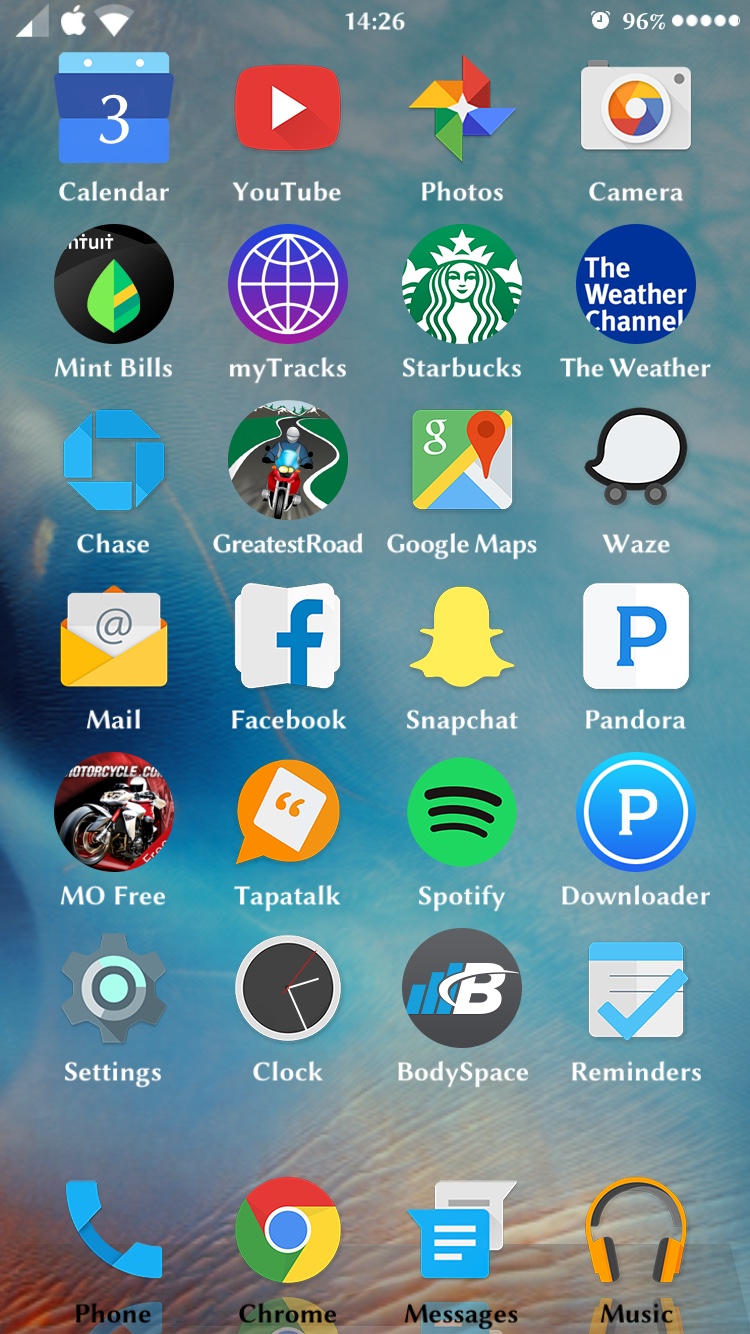Open the Starbucks app

point(462,285)
